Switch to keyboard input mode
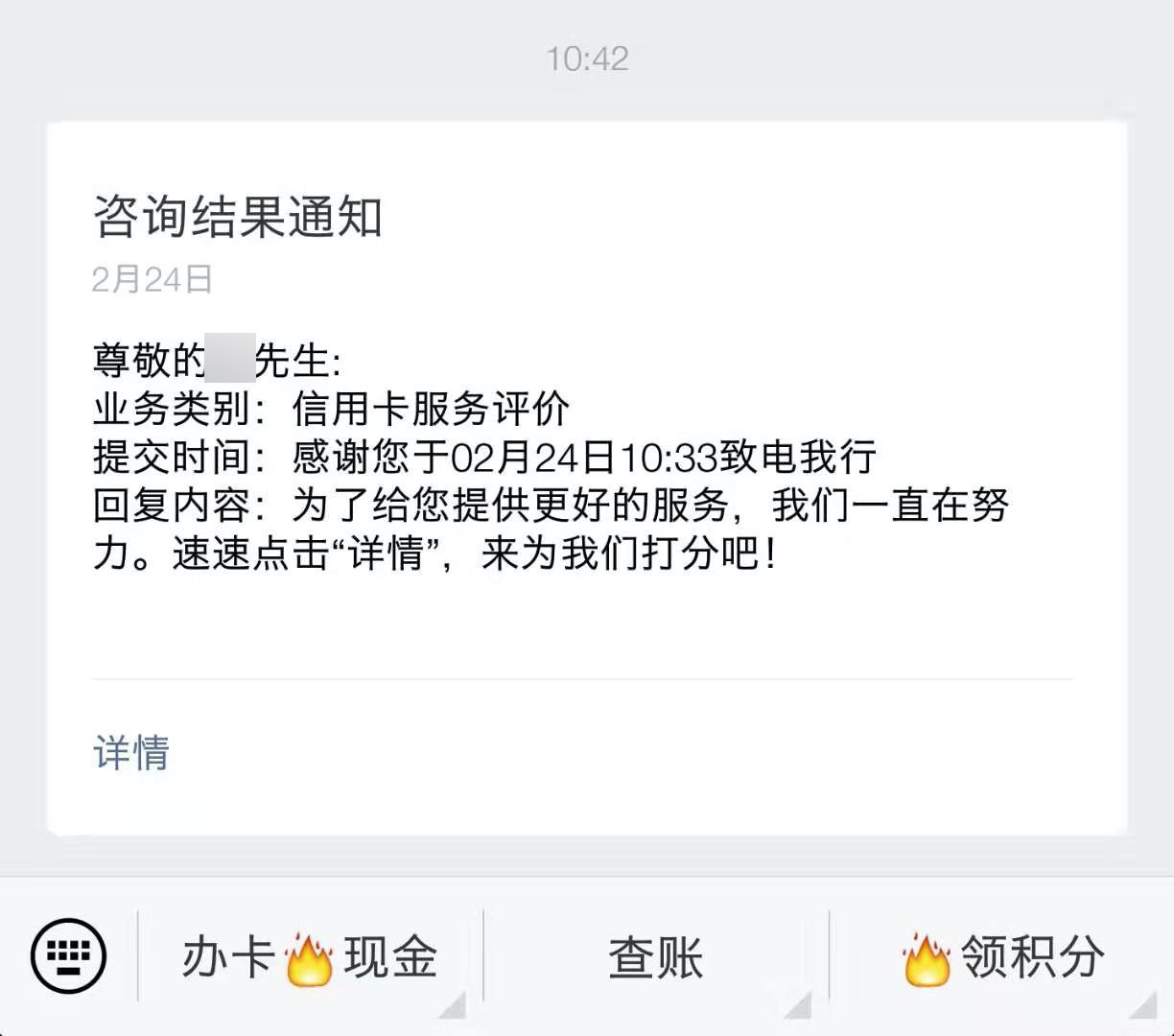The image size is (1174, 1036). (69, 955)
